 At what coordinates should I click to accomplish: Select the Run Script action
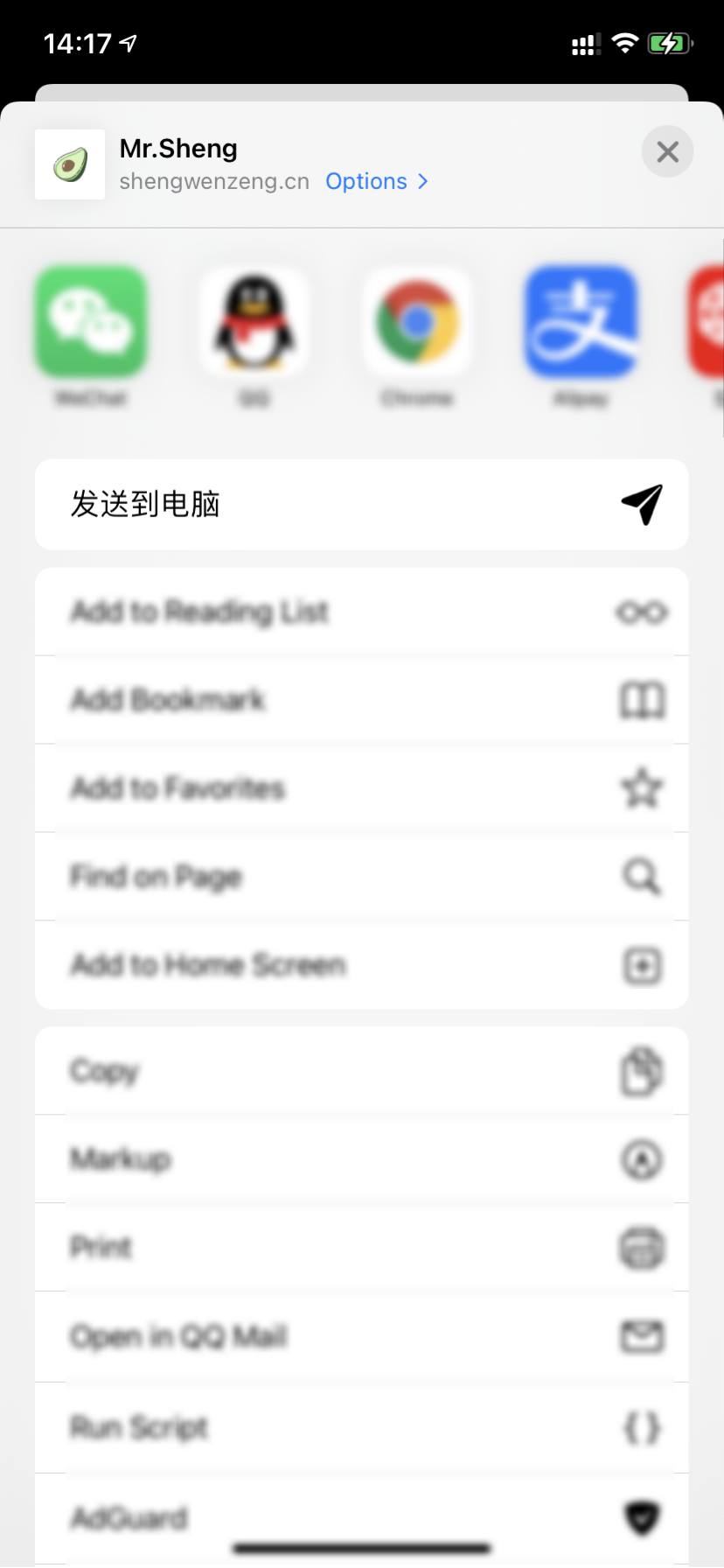coord(362,1428)
